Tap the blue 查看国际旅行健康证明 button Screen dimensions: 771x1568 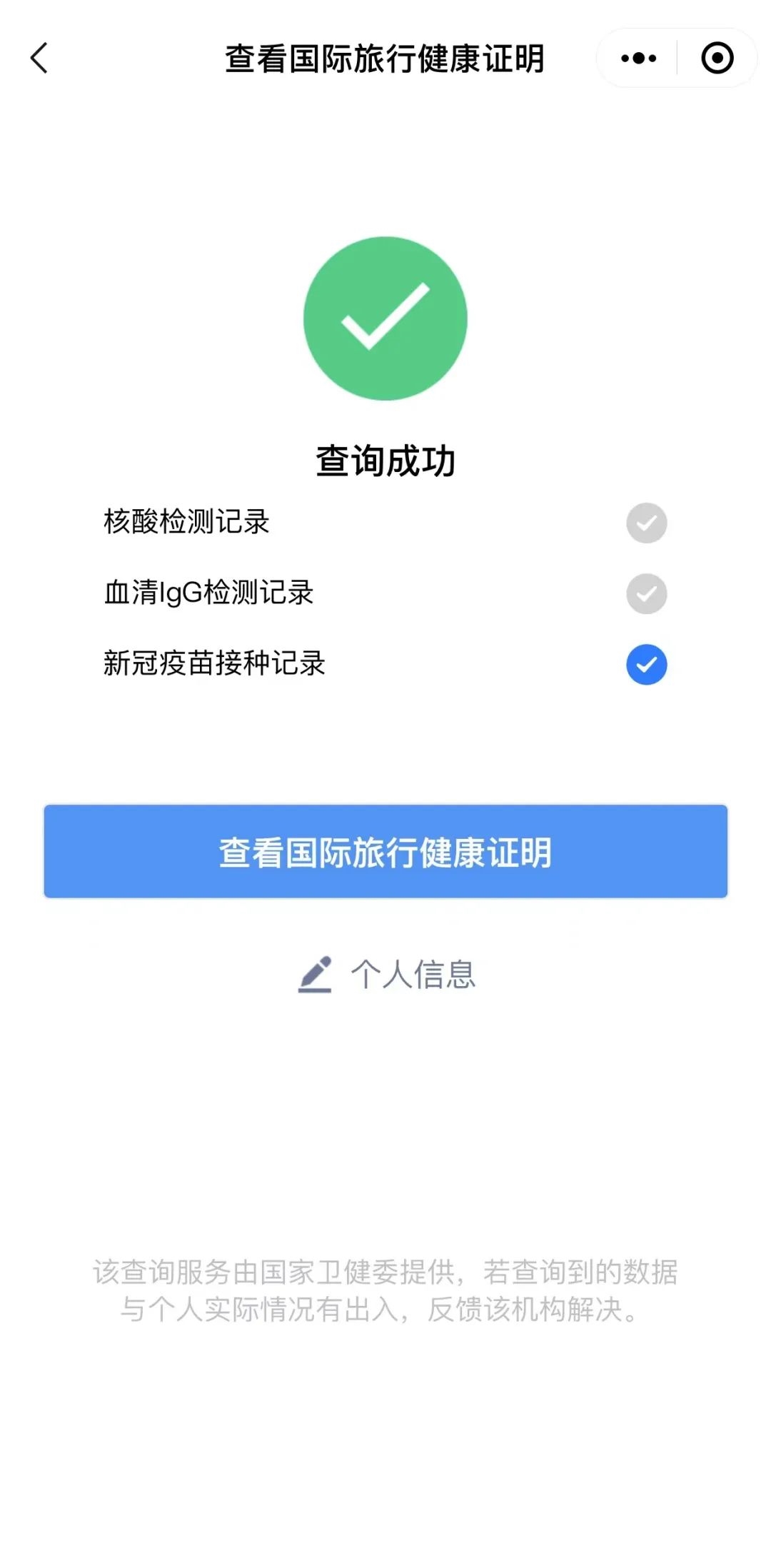(x=385, y=851)
